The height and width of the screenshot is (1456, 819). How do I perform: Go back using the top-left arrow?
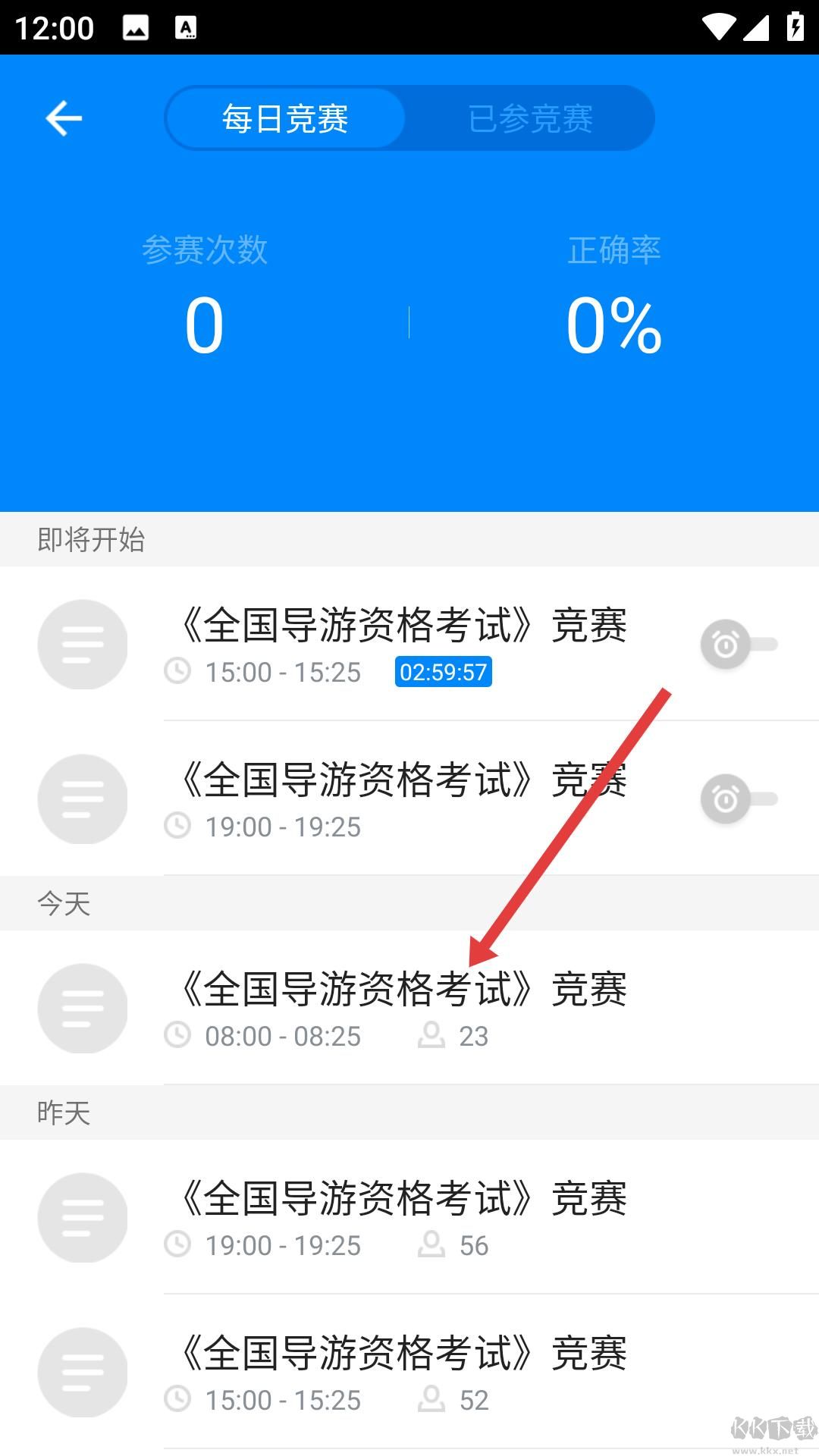64,118
